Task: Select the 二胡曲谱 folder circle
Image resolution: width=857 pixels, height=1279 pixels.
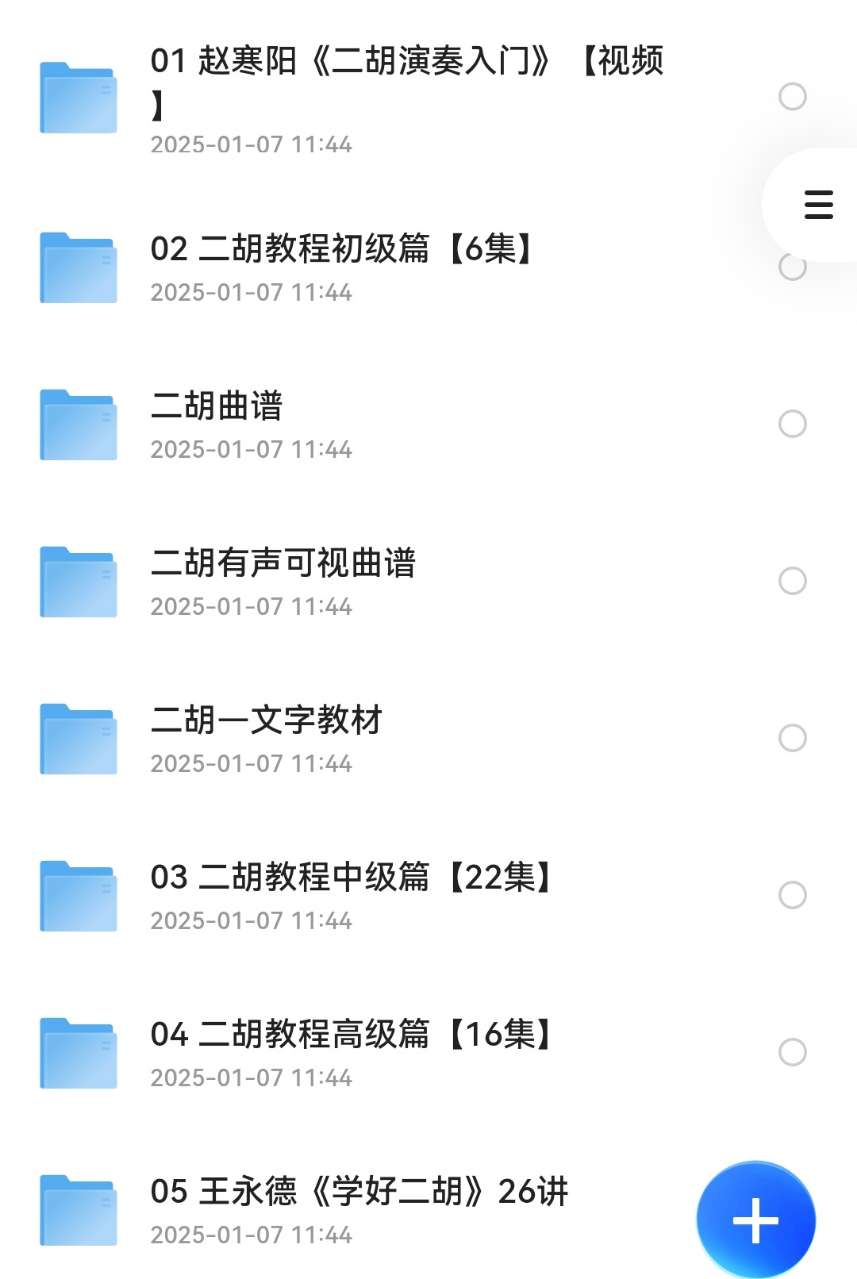Action: [792, 424]
